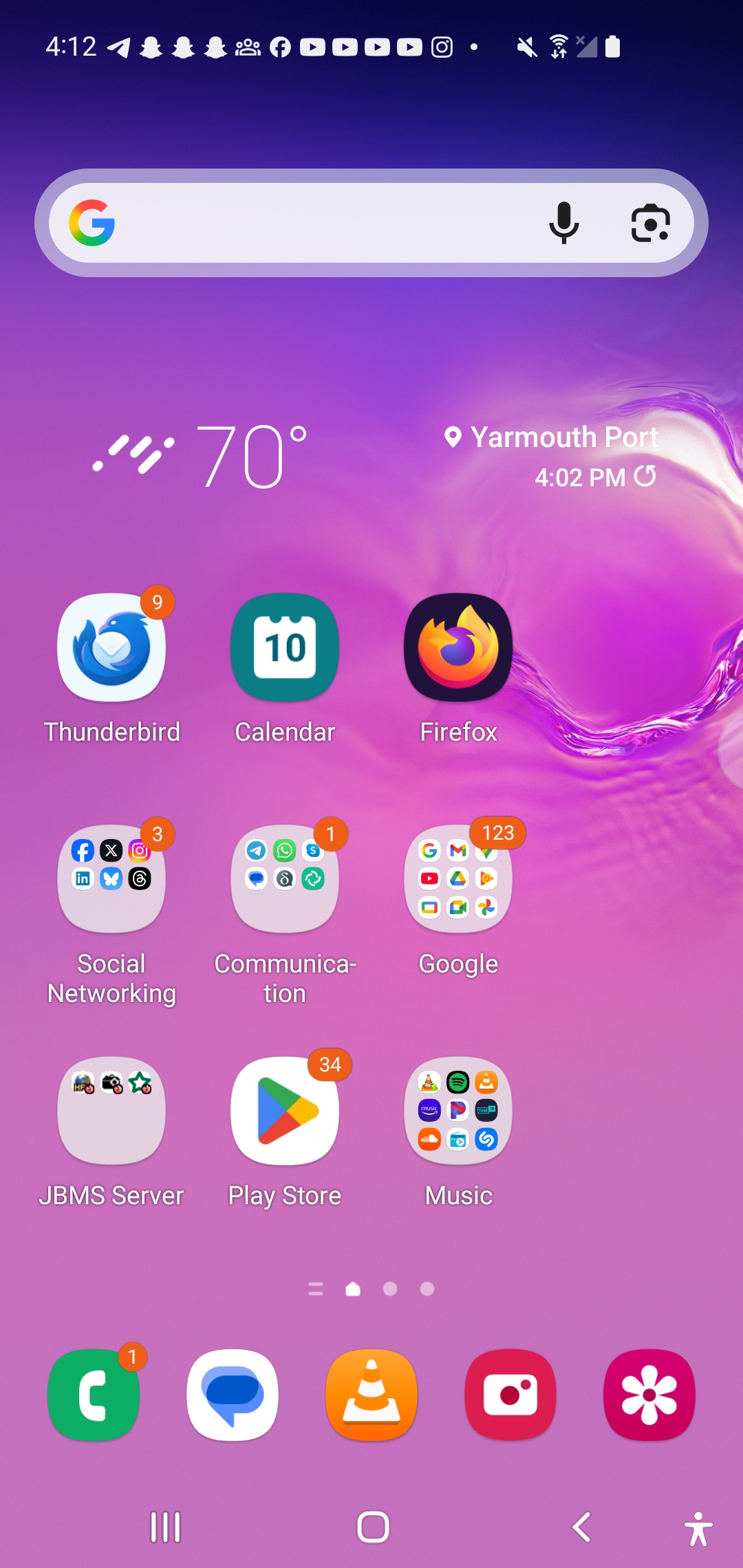Open the red Camera app in the dock
Image resolution: width=743 pixels, height=1568 pixels.
tap(510, 1395)
